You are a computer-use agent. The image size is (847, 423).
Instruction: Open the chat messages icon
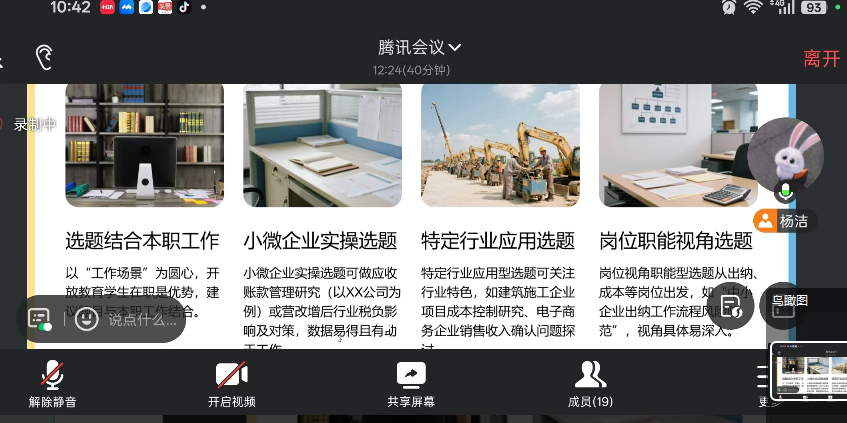tap(39, 320)
